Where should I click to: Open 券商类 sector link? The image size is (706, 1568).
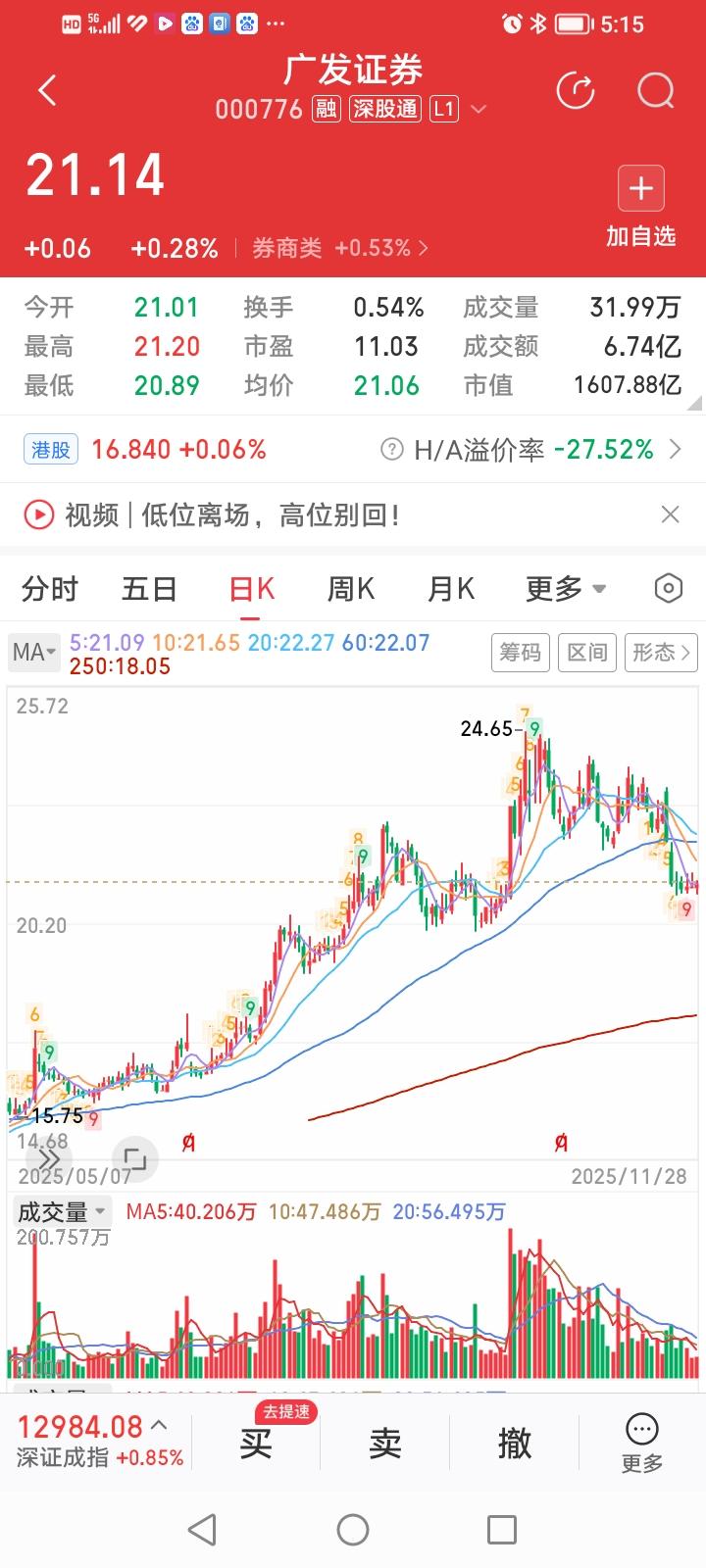[338, 248]
